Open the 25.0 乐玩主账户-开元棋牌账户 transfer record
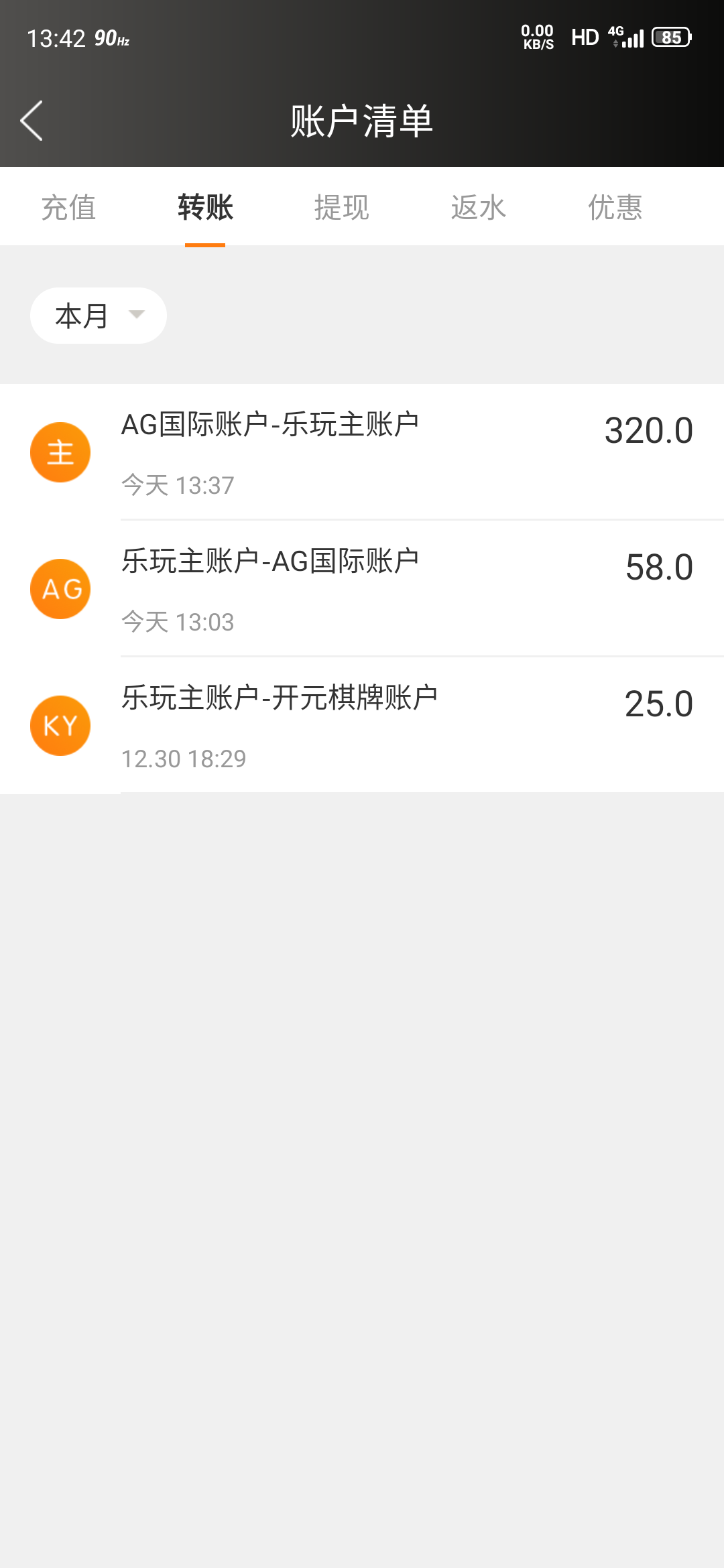The width and height of the screenshot is (724, 1568). (362, 726)
